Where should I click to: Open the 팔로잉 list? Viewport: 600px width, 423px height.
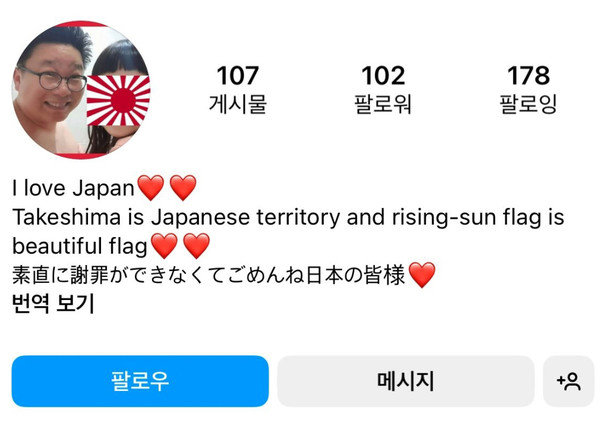528,89
